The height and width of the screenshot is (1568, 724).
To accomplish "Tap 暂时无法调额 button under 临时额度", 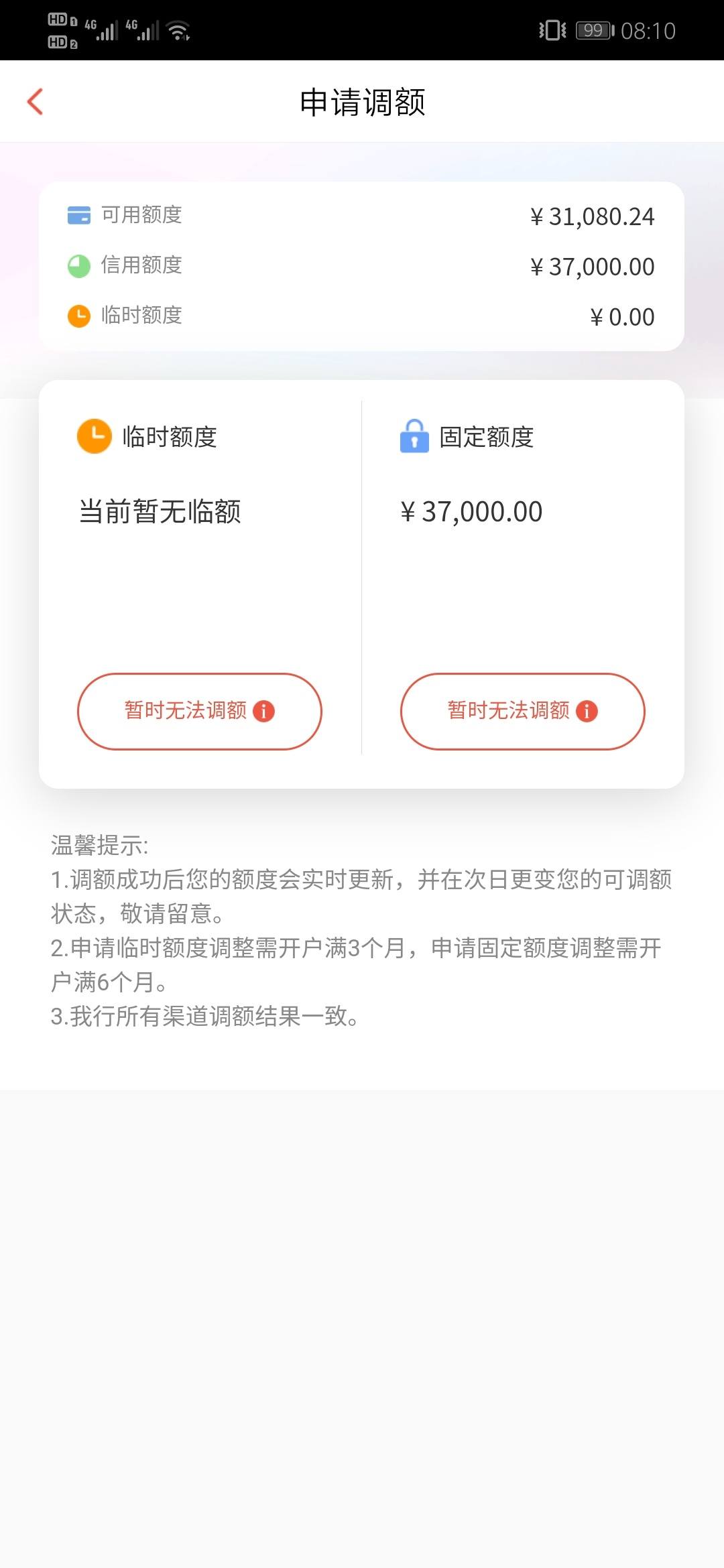I will coord(200,711).
